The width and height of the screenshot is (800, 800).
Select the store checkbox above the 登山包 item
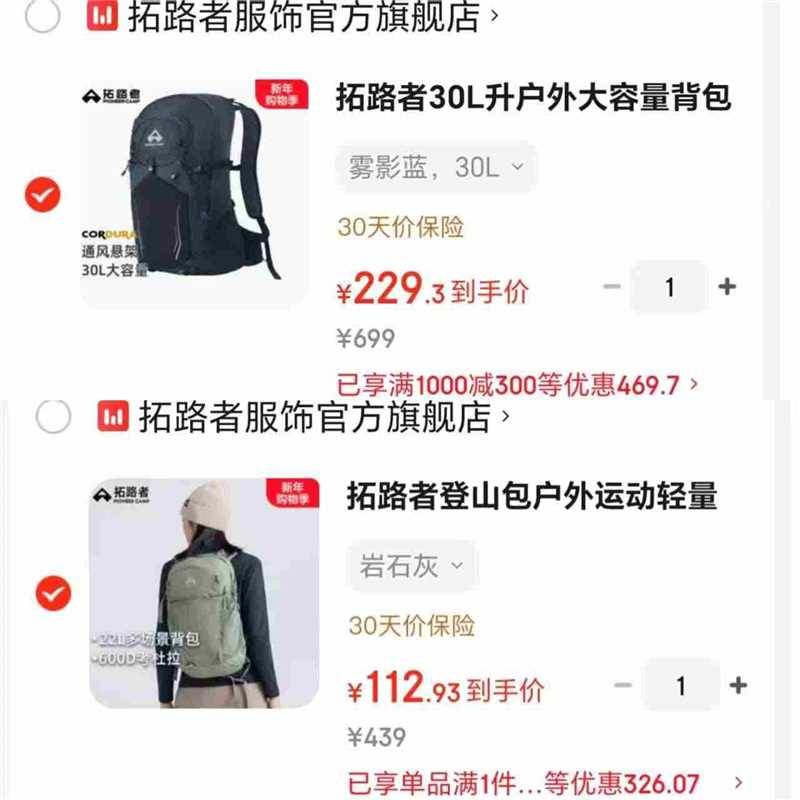[53, 416]
